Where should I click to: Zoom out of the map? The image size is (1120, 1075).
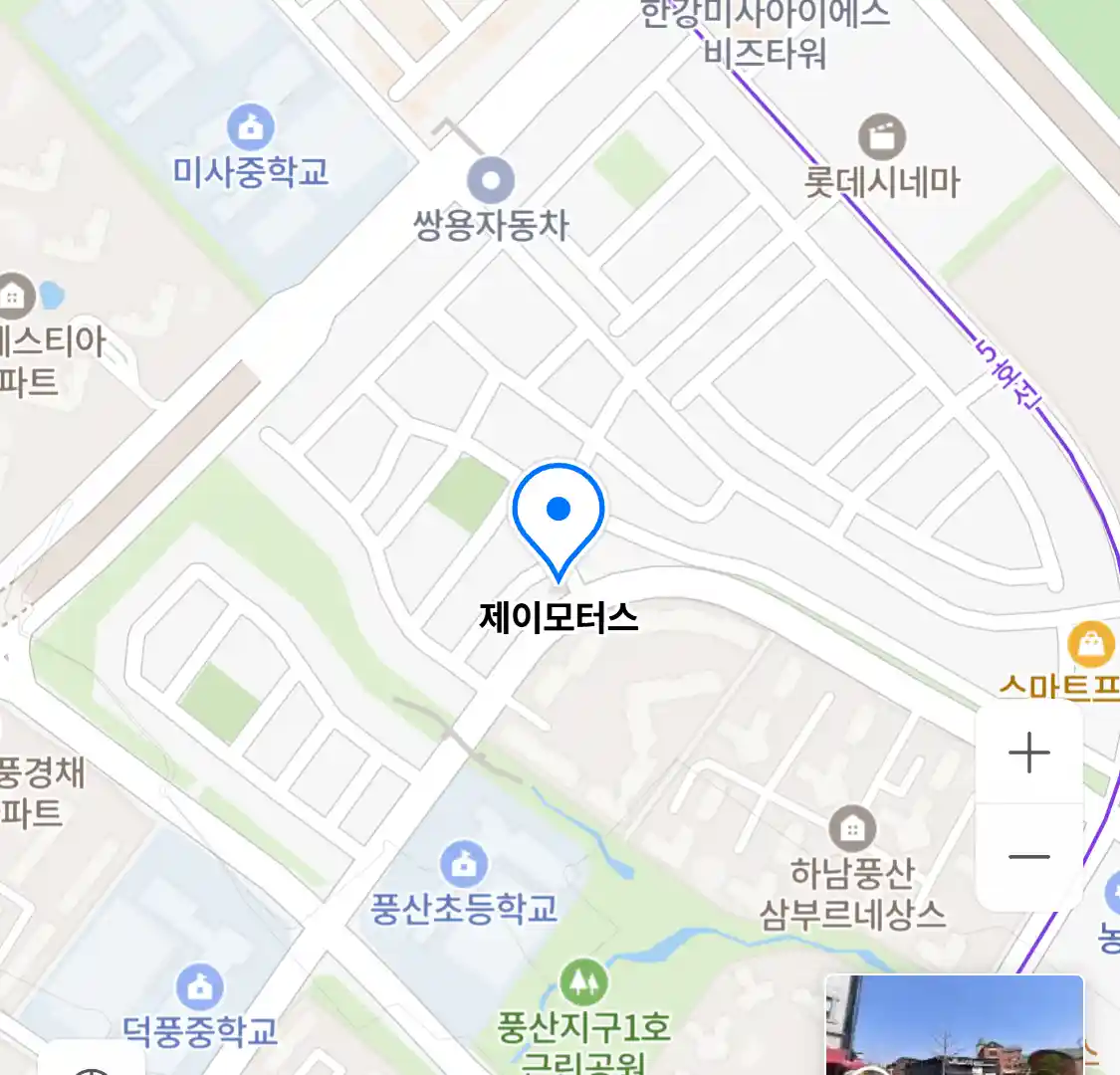pyautogui.click(x=1029, y=857)
